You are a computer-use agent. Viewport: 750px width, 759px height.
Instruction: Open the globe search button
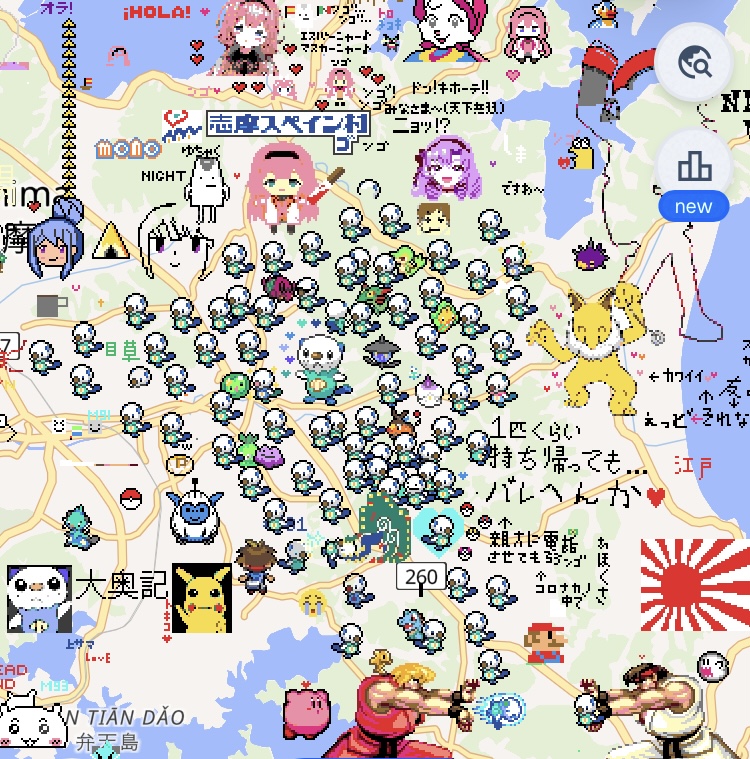coord(694,64)
